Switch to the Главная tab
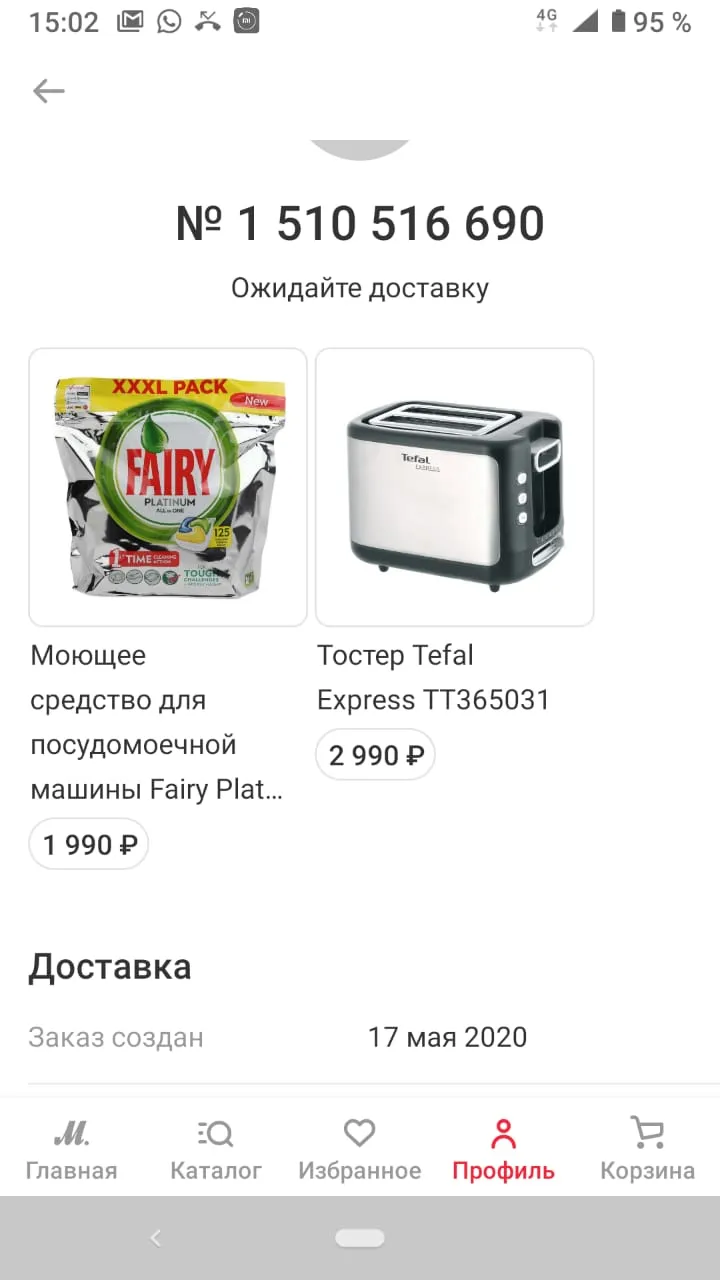Image resolution: width=720 pixels, height=1280 pixels. pos(71,1150)
